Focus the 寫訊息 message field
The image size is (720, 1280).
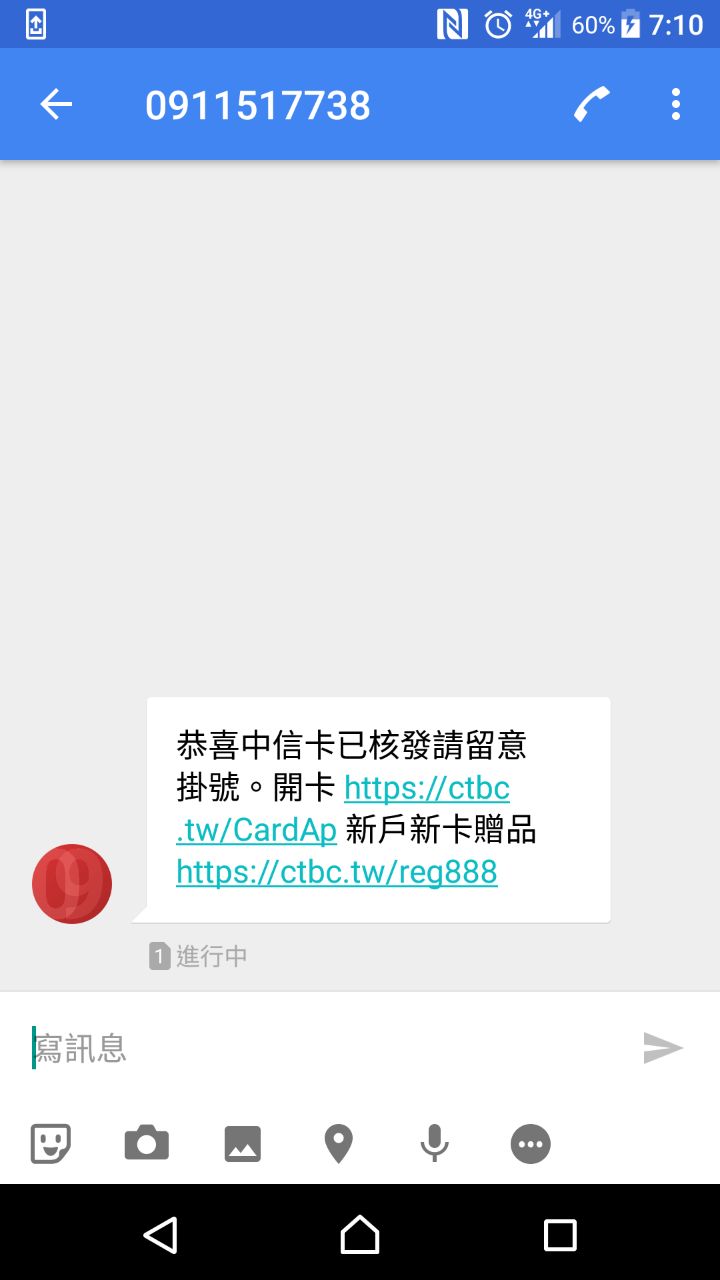click(320, 1048)
